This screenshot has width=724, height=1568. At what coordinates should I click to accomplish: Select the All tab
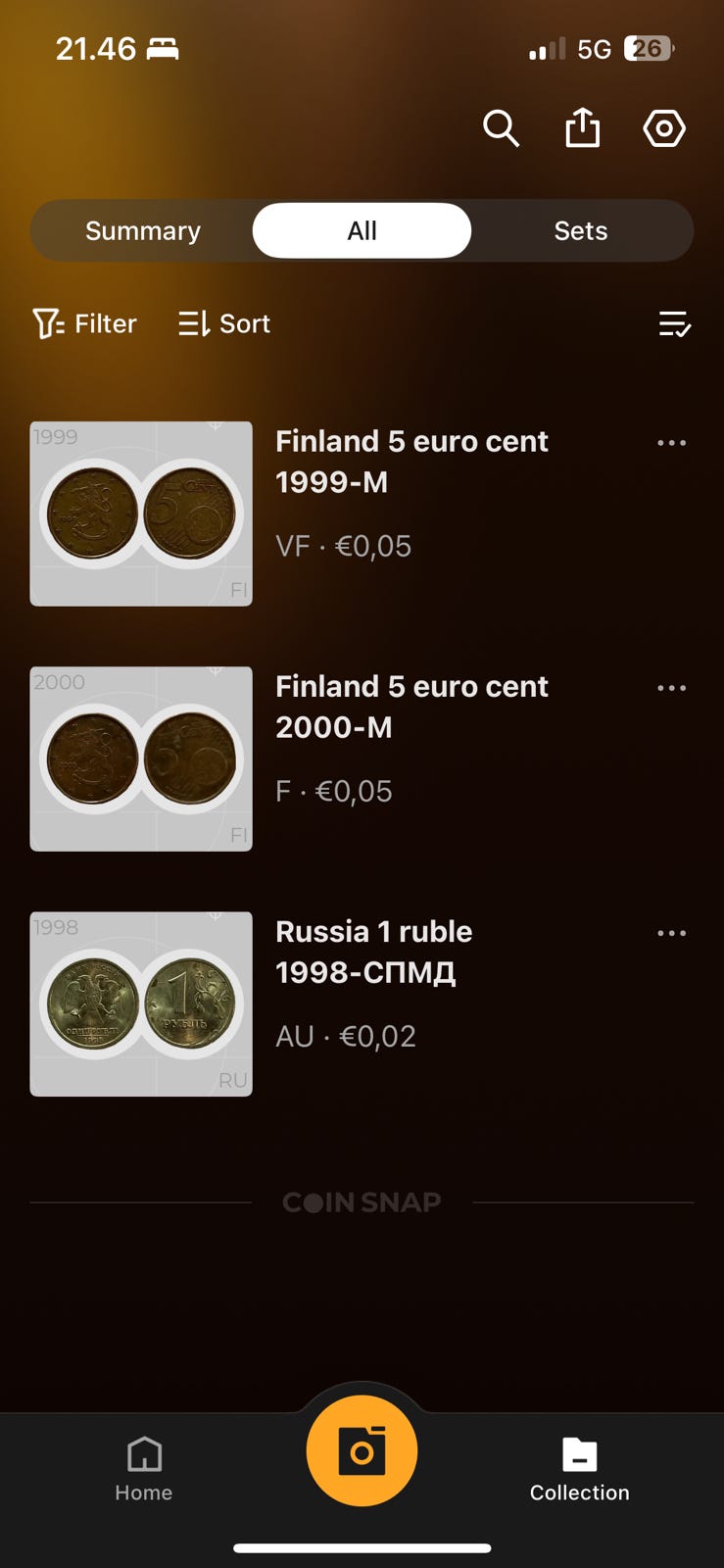coord(362,231)
